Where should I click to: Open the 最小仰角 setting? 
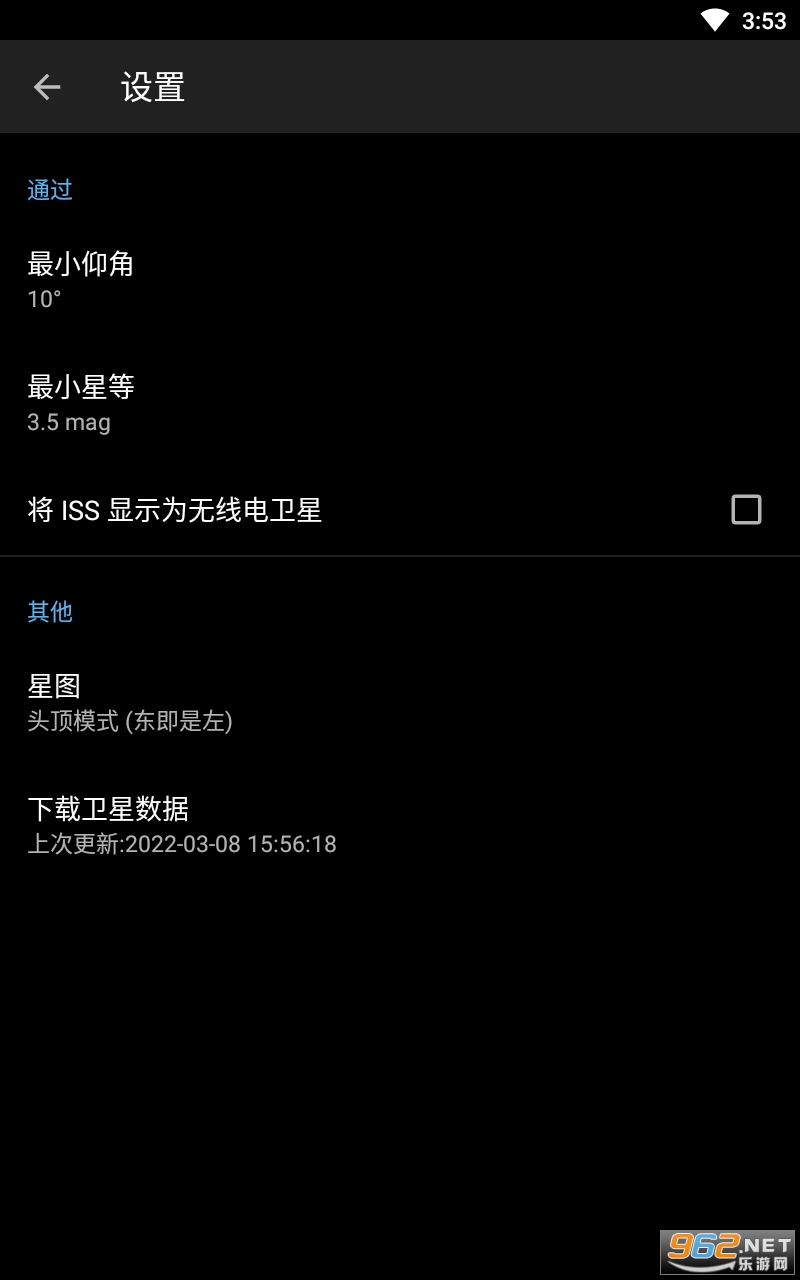tap(400, 280)
